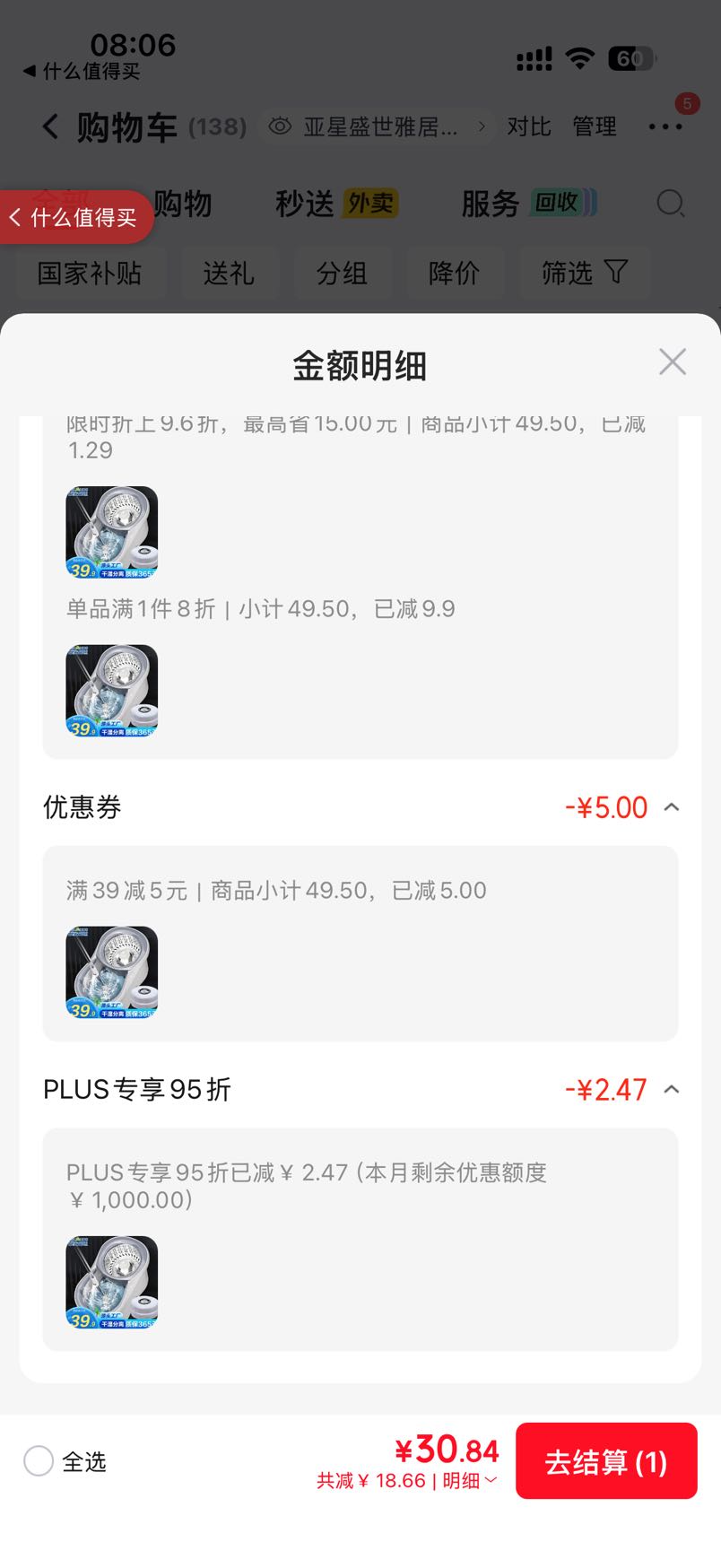
Task: Switch to the 服务 tab
Action: 529,204
